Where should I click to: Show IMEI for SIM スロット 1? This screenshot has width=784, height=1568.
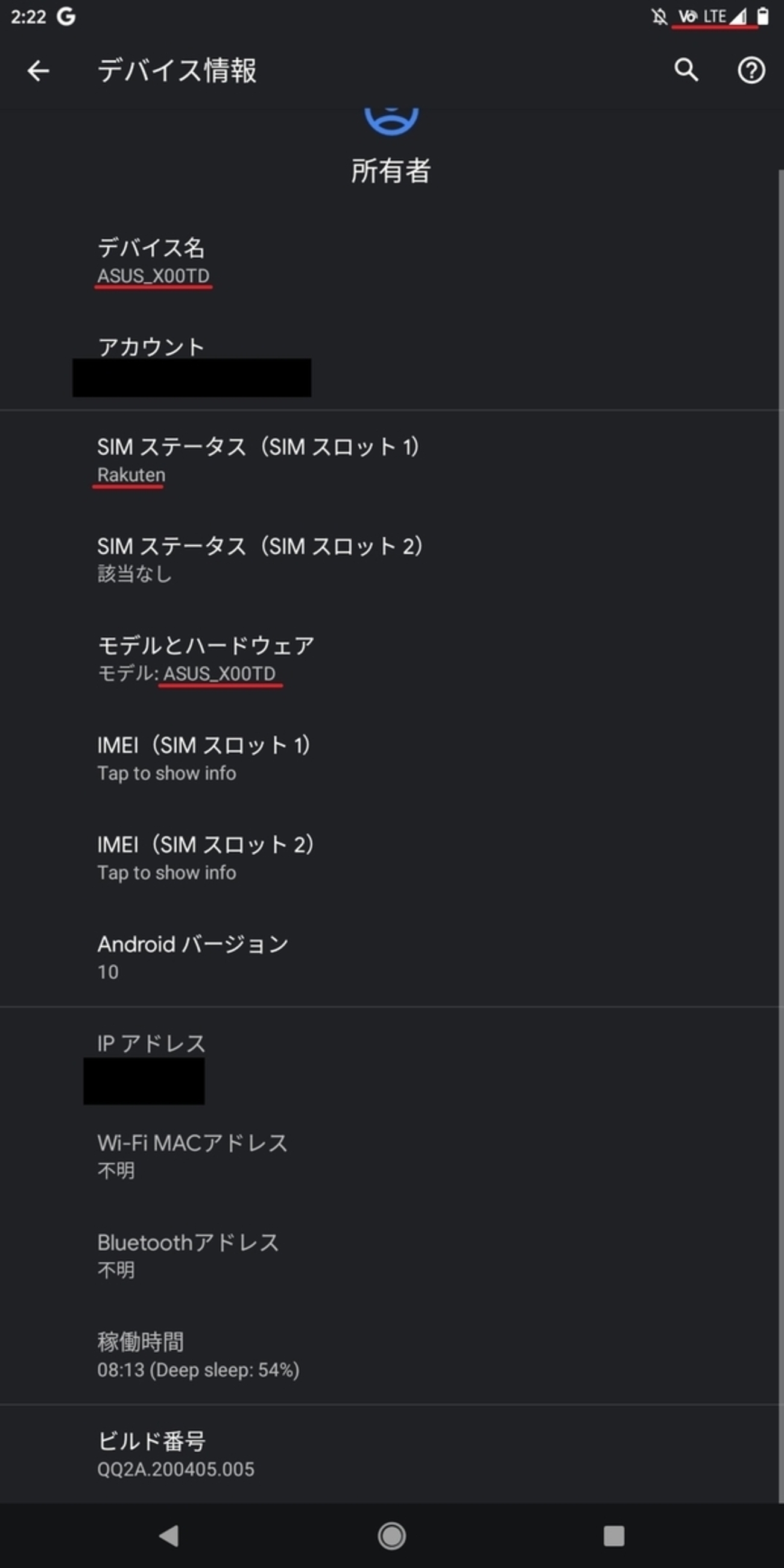point(390,759)
